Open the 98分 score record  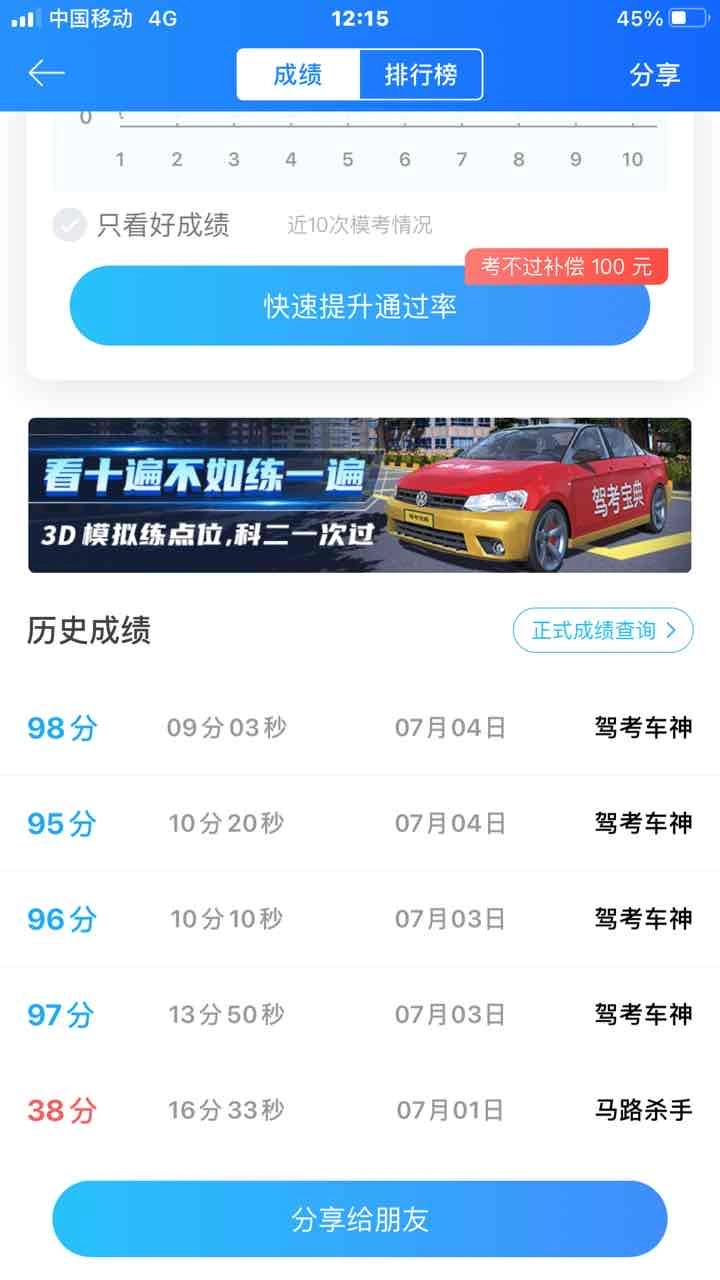pos(360,727)
